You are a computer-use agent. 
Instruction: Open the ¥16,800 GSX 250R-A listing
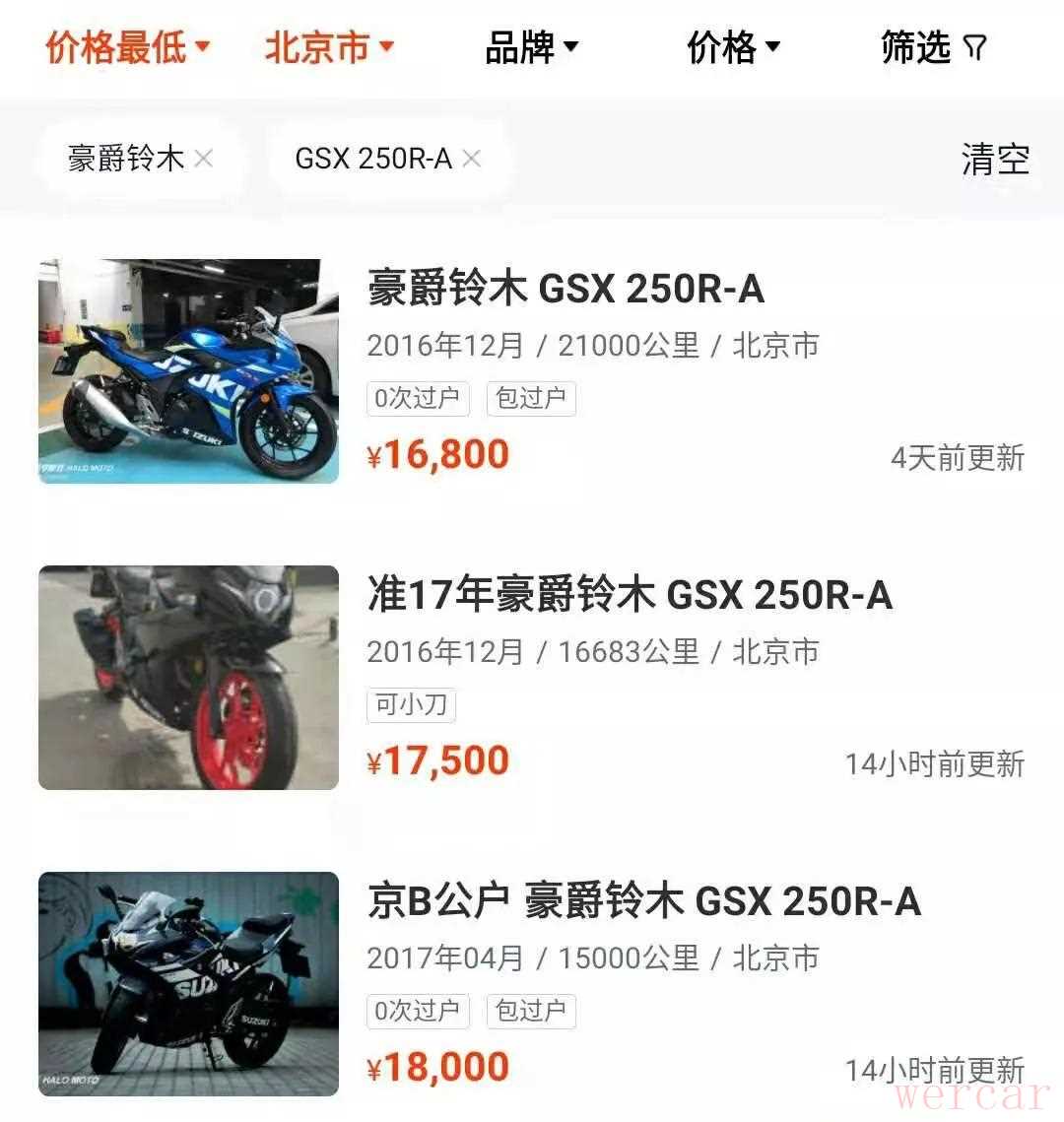click(565, 289)
